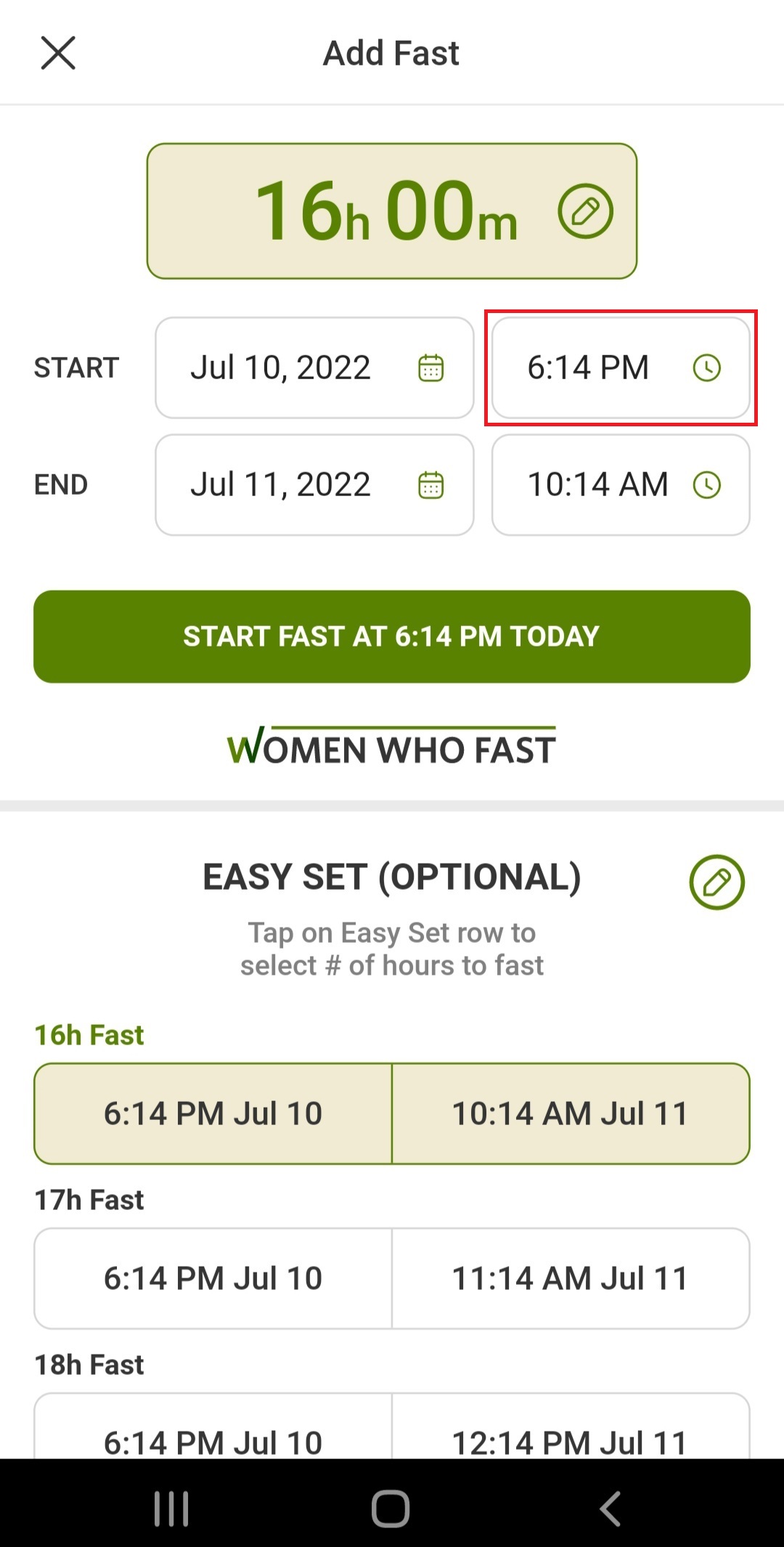Open the end time clock picker

pyautogui.click(x=706, y=484)
